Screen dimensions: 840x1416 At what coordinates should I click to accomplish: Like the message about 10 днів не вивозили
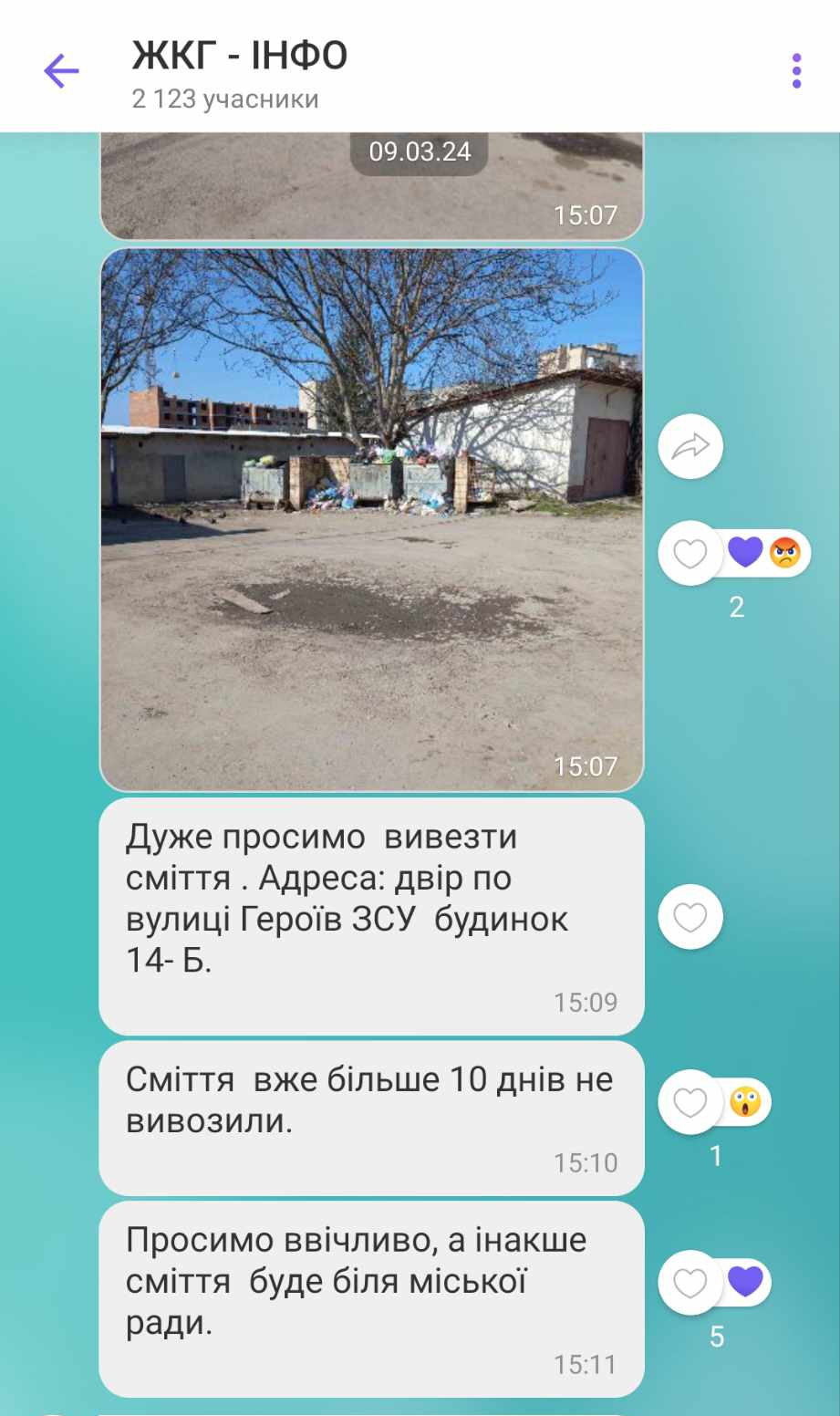[690, 1102]
